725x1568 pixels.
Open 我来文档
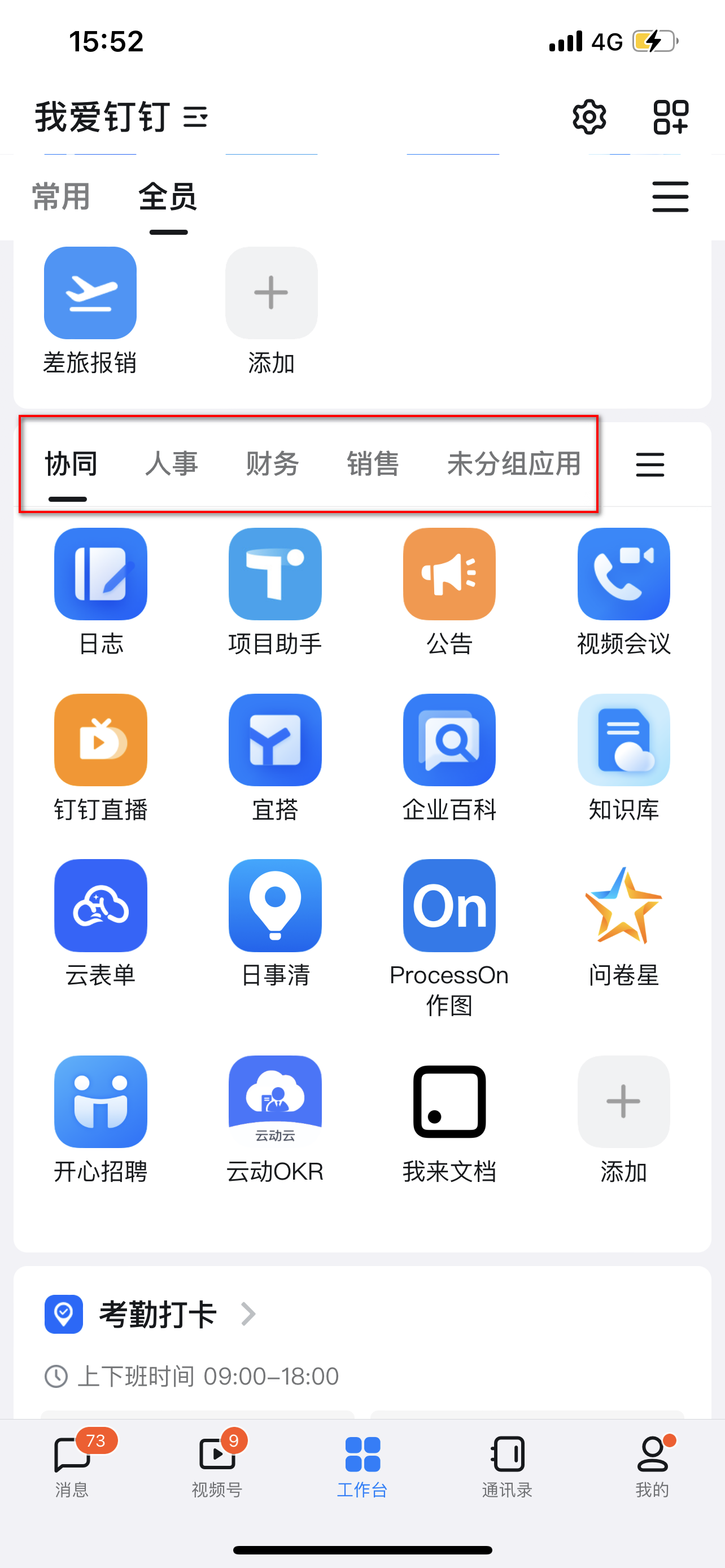pyautogui.click(x=449, y=1102)
